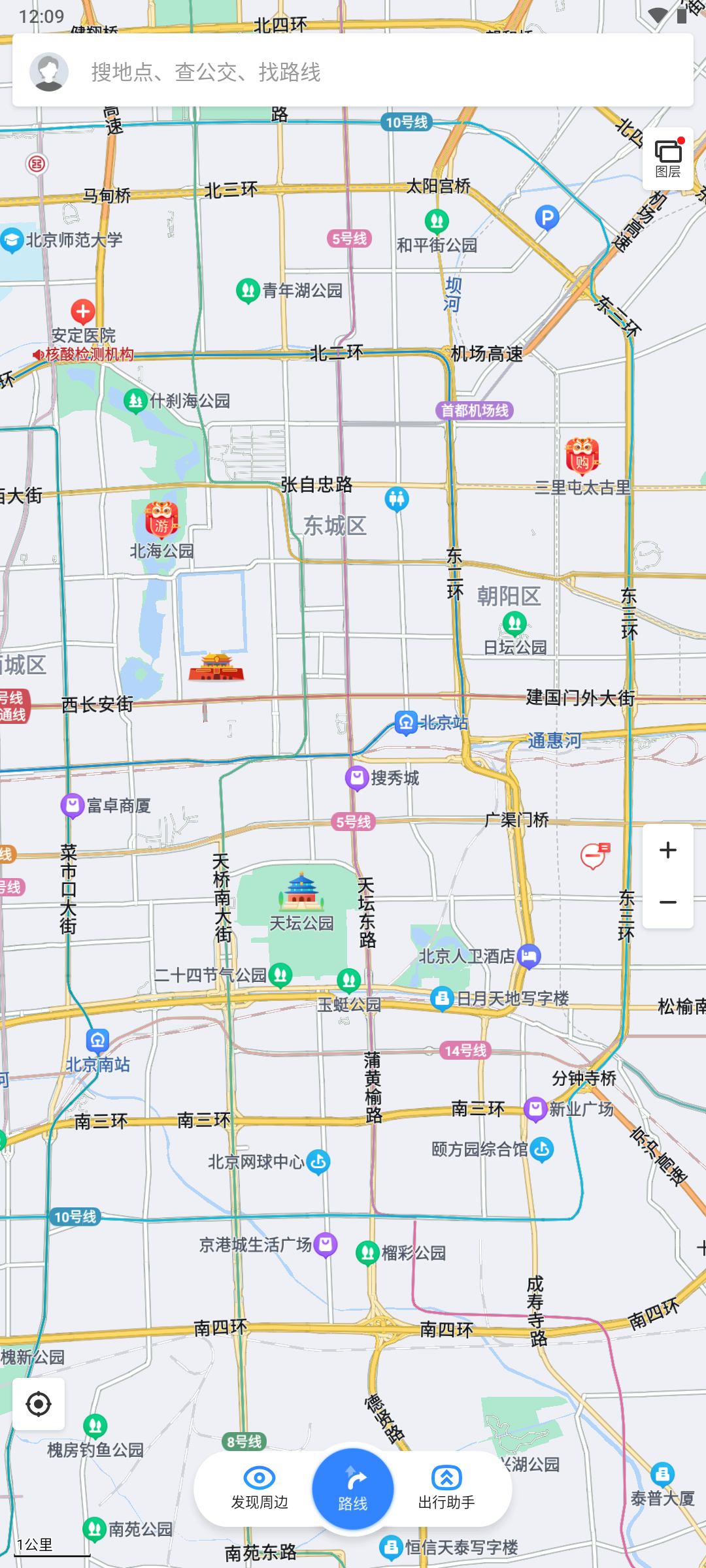Image resolution: width=706 pixels, height=1568 pixels.
Task: Zoom in with the plus button
Action: tap(667, 850)
